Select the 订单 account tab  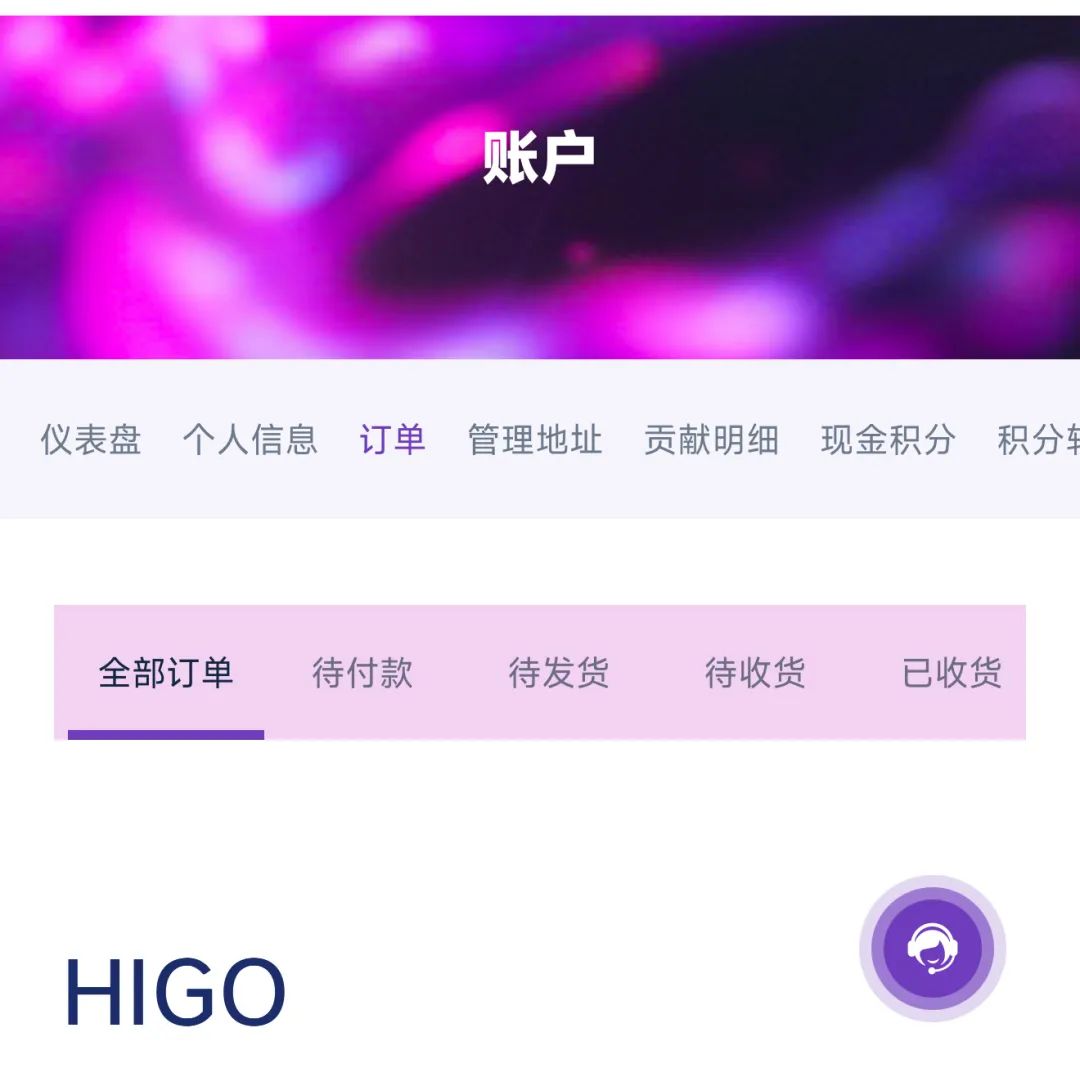pyautogui.click(x=392, y=440)
